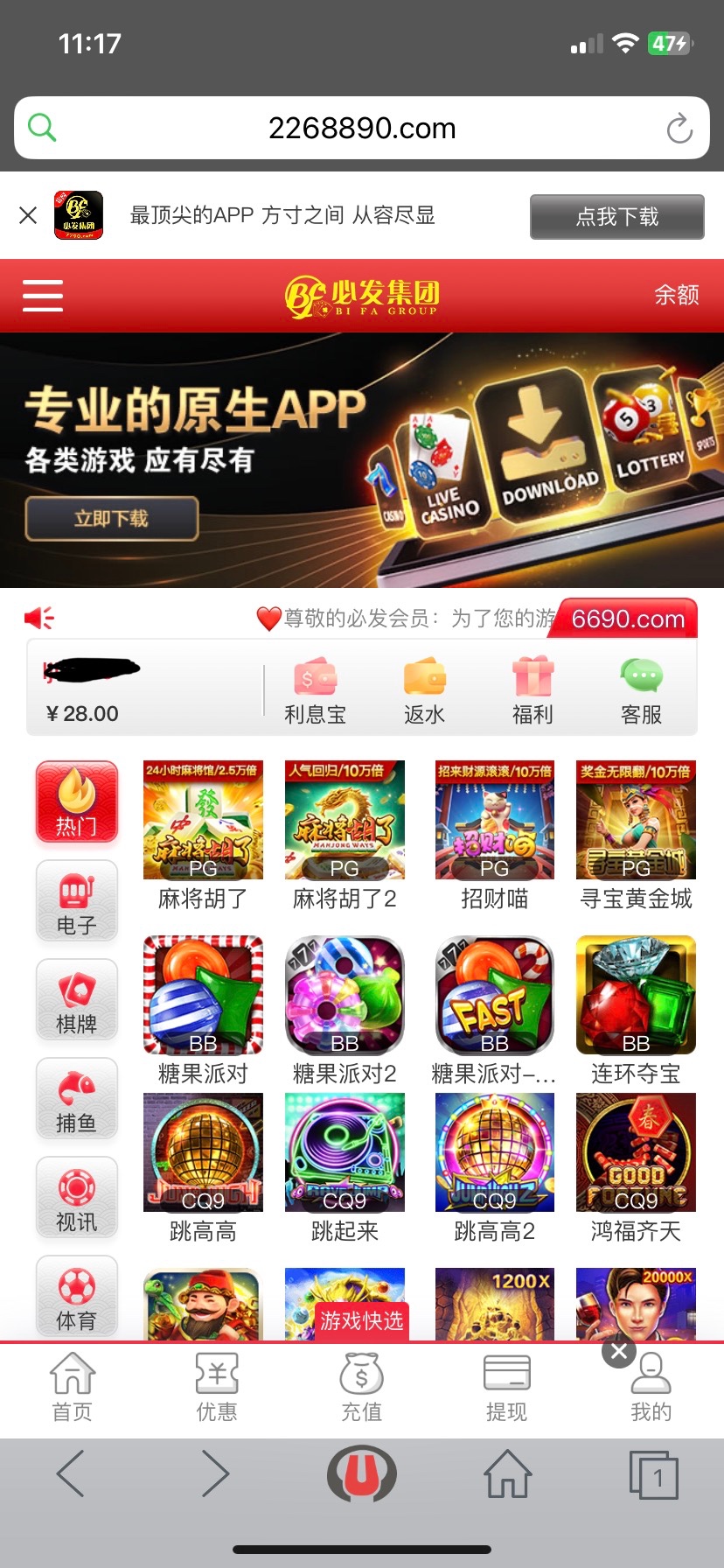Switch to the 棋牌 category

coord(77,1000)
